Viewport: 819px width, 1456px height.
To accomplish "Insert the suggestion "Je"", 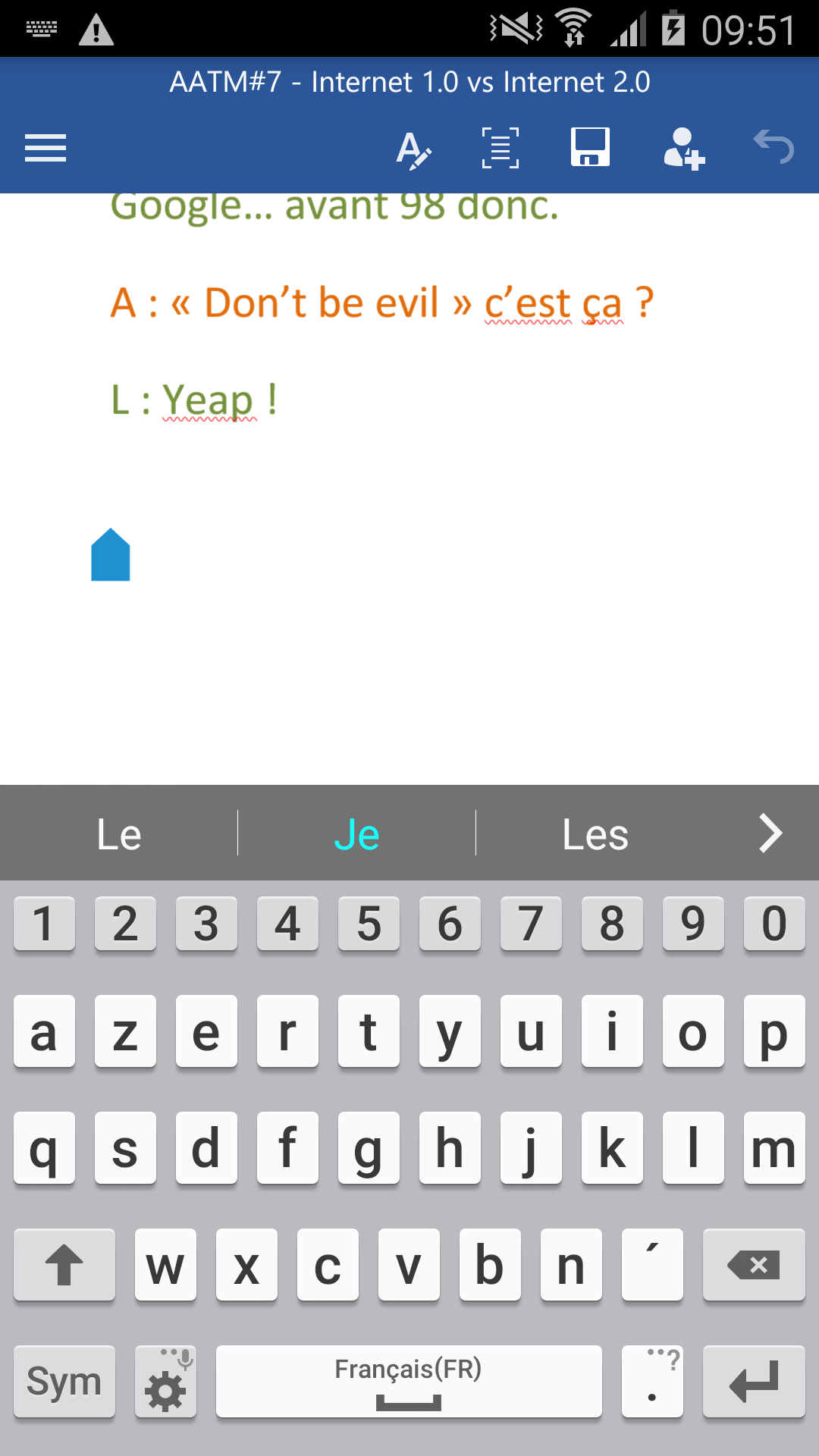I will click(356, 834).
